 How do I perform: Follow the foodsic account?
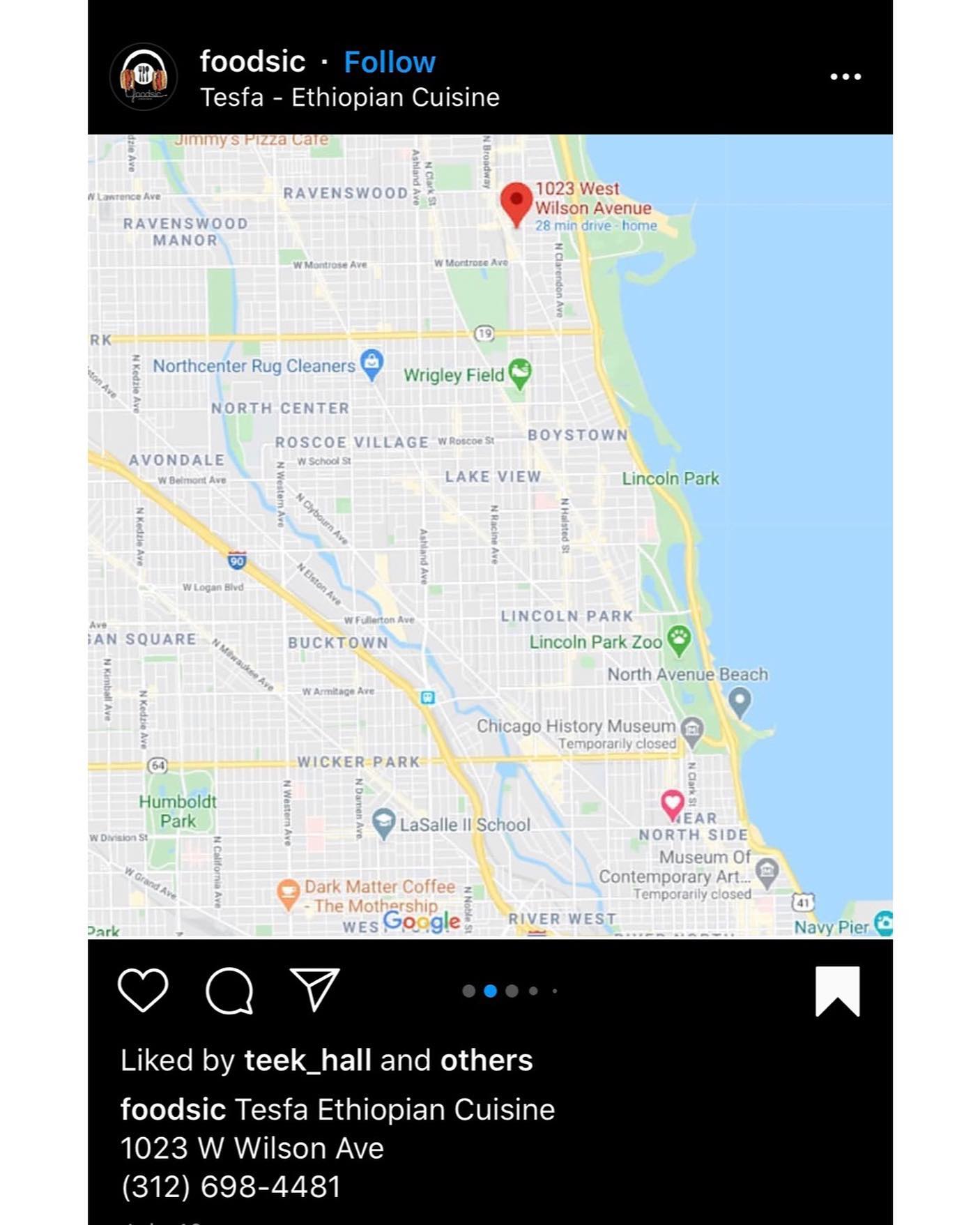(389, 62)
